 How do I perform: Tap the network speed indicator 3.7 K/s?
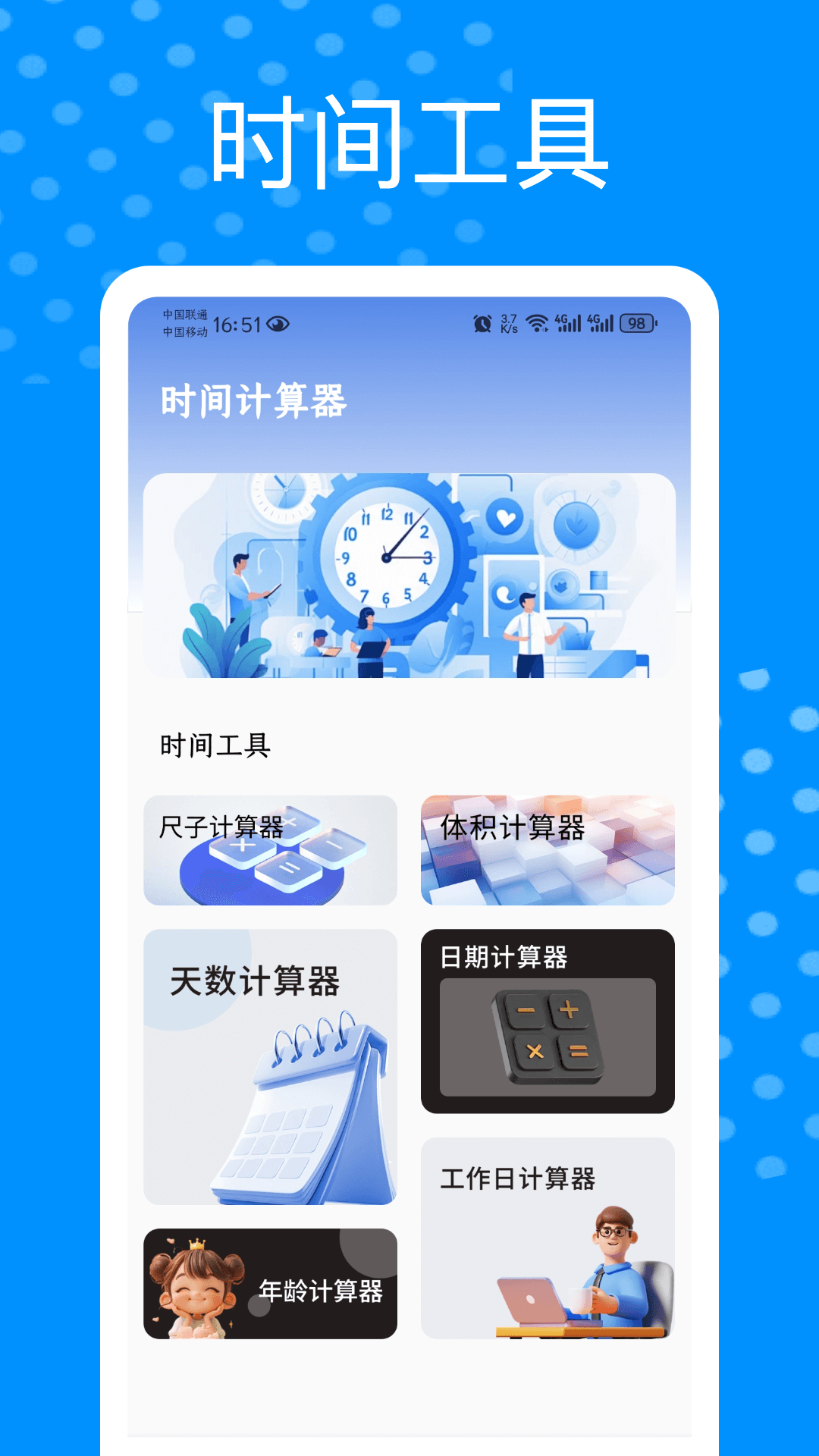pyautogui.click(x=508, y=323)
